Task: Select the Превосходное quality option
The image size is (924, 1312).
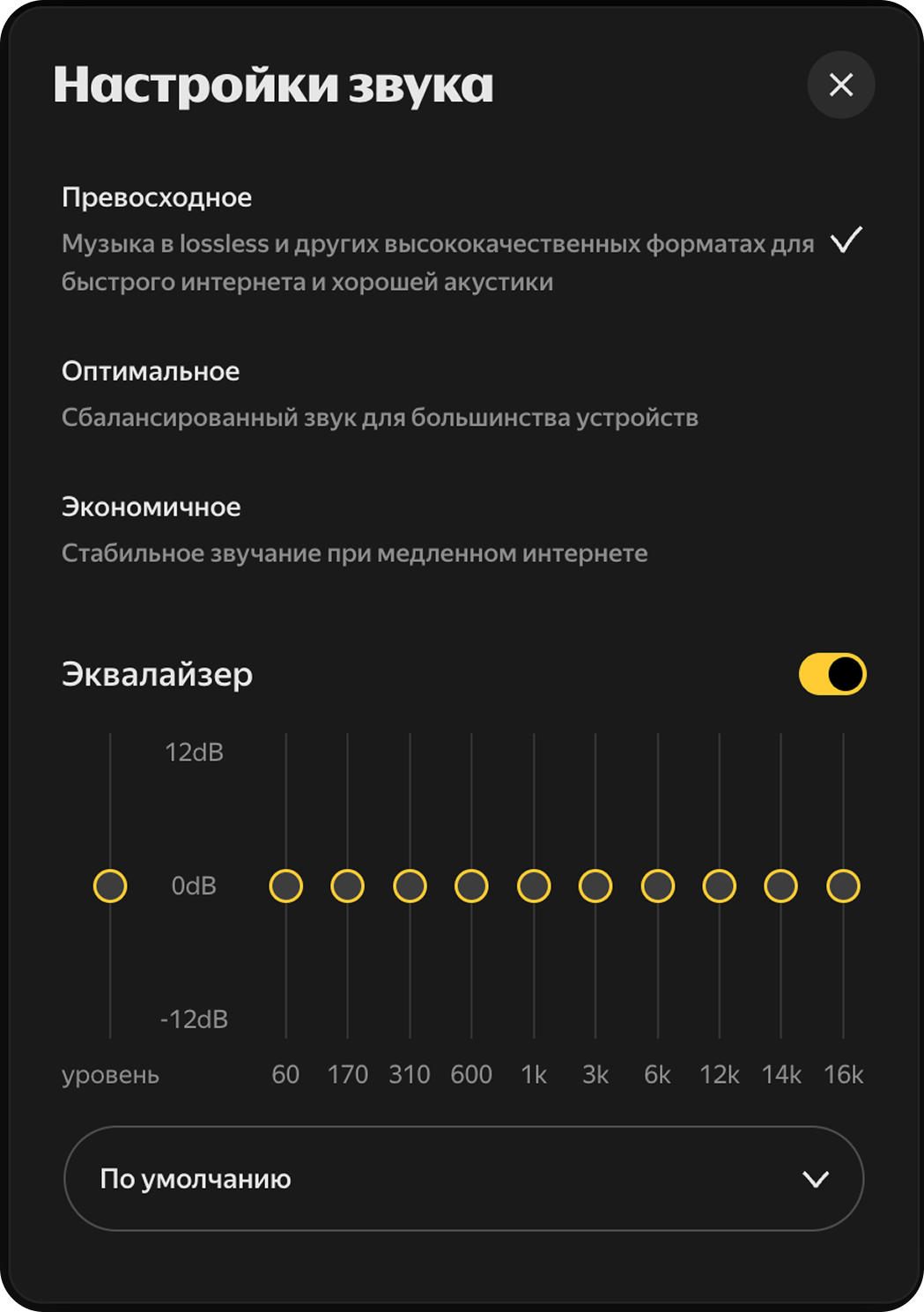Action: (437, 239)
